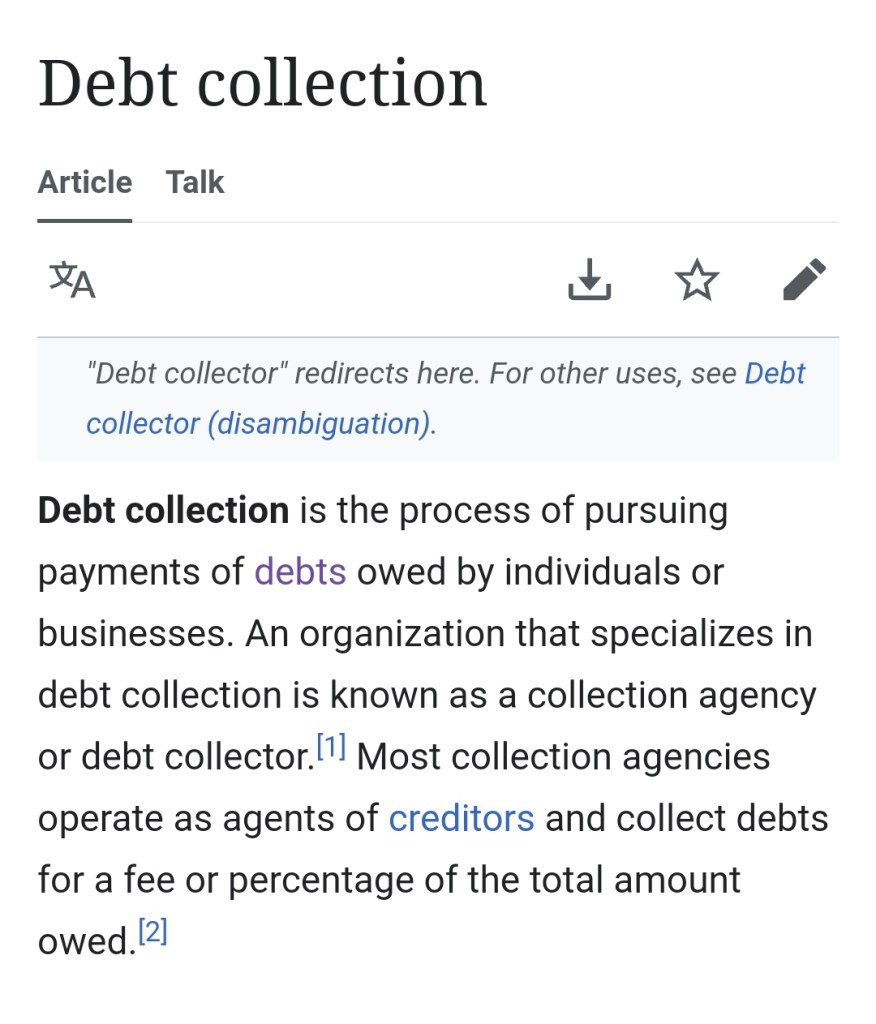Viewport: 876px width, 1024px height.
Task: Follow the debts link
Action: pyautogui.click(x=300, y=572)
